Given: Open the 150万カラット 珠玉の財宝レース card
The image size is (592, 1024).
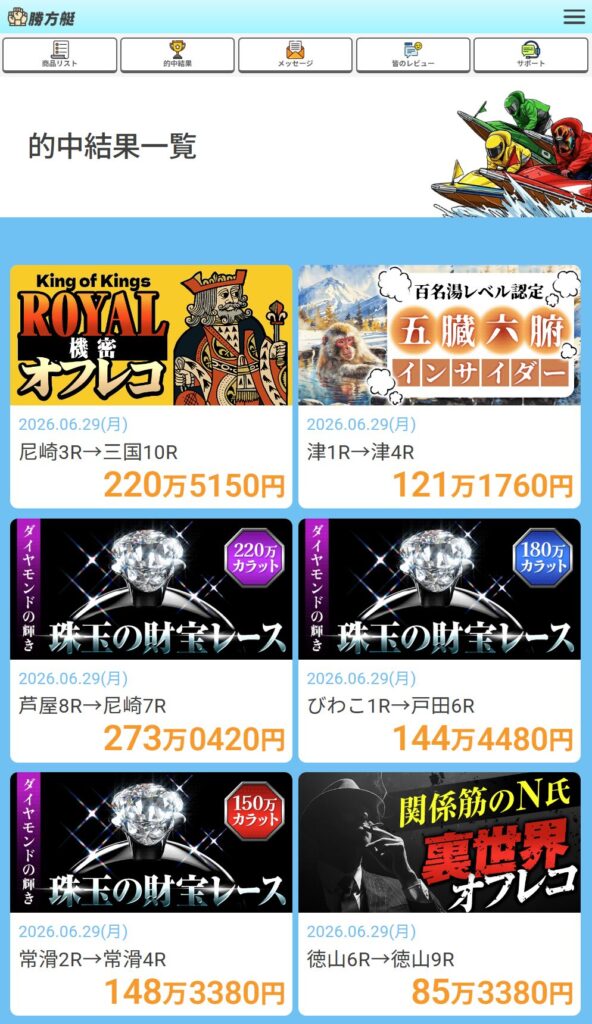Looking at the screenshot, I should pyautogui.click(x=151, y=894).
